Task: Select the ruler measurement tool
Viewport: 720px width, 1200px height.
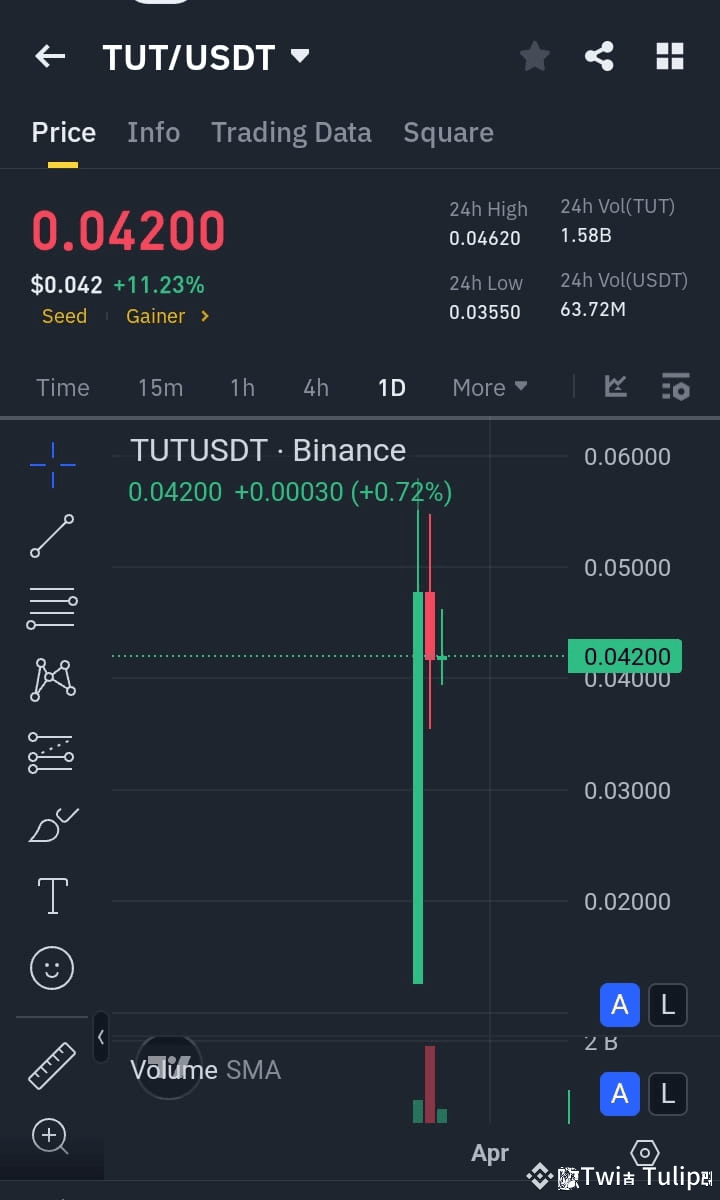Action: pyautogui.click(x=52, y=1064)
